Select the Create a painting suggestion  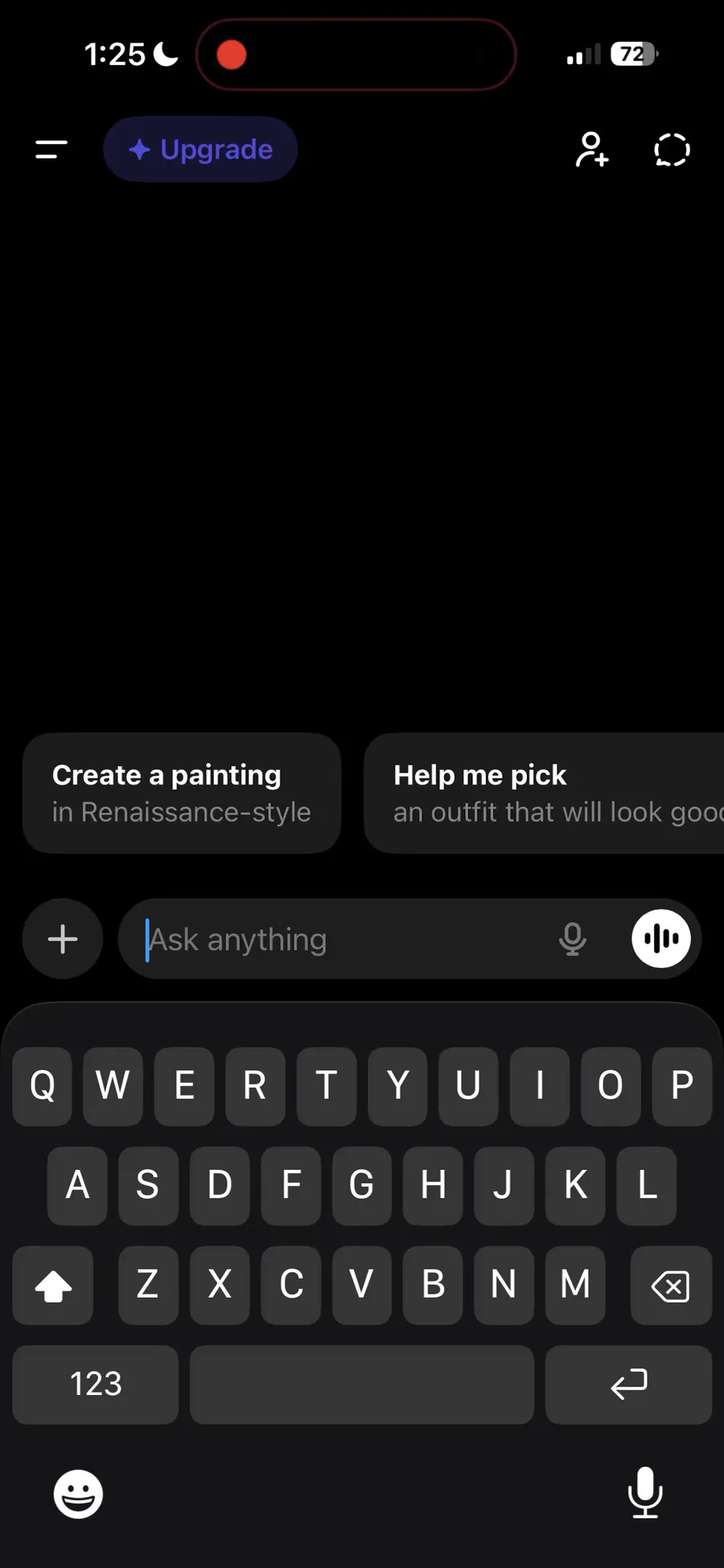tap(182, 793)
